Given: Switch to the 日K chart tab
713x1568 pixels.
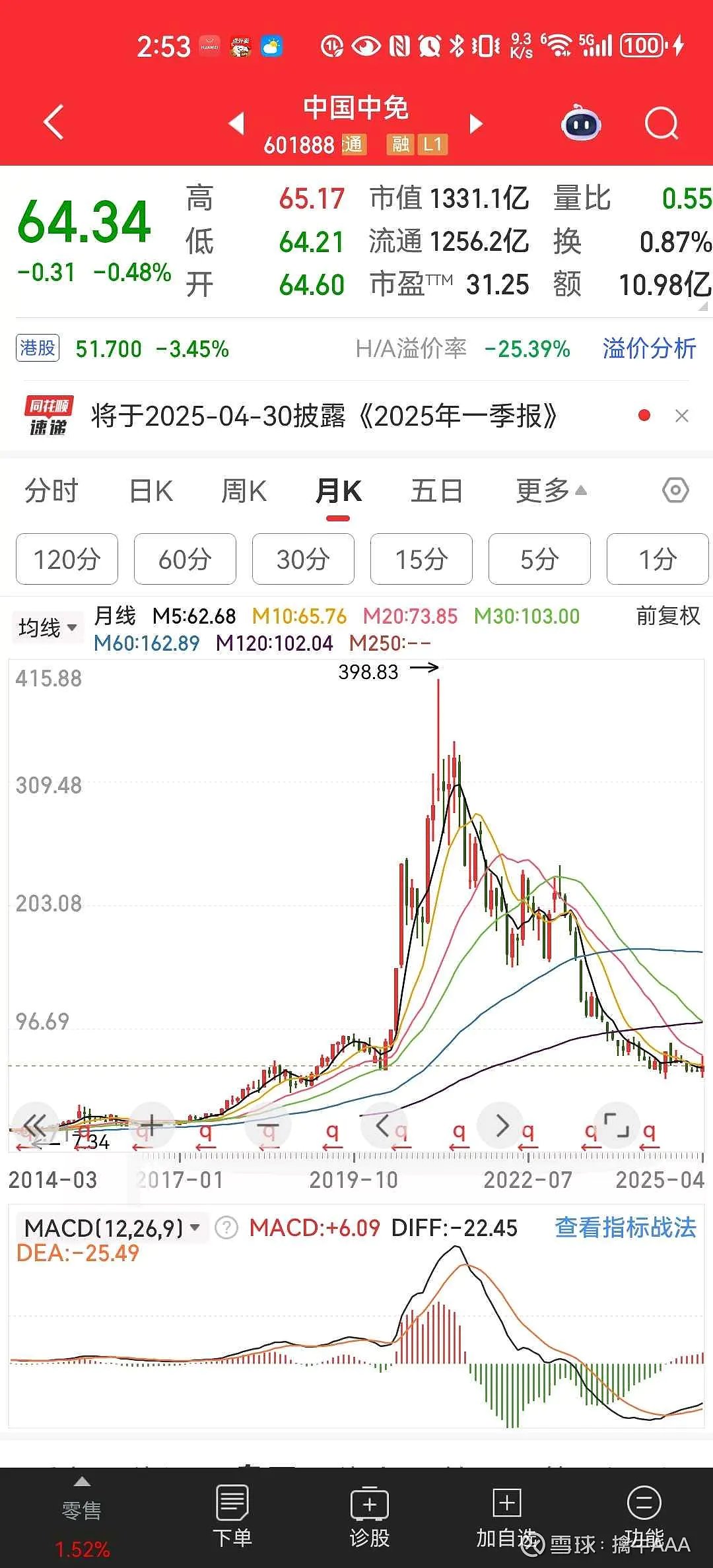Looking at the screenshot, I should click(x=151, y=491).
